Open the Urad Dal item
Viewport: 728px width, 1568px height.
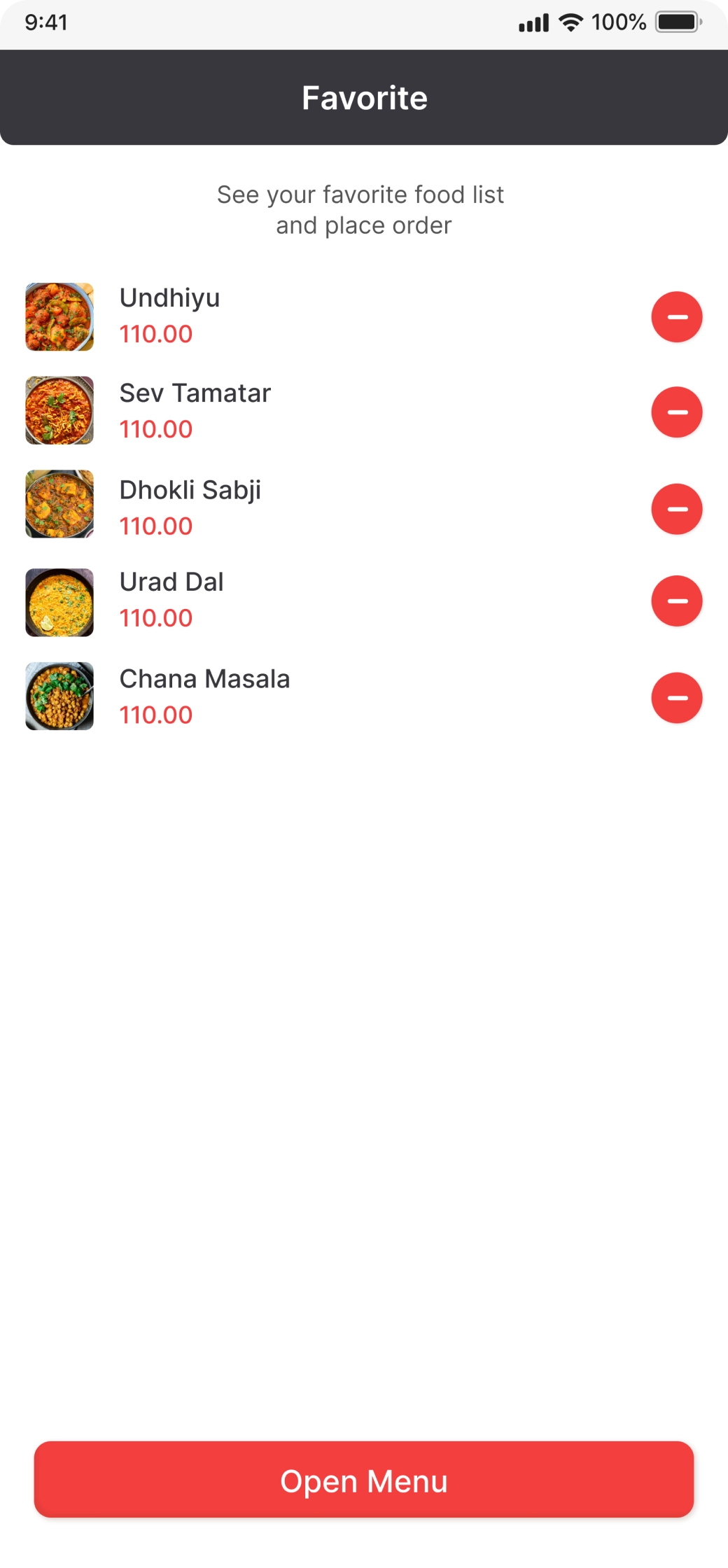point(171,582)
